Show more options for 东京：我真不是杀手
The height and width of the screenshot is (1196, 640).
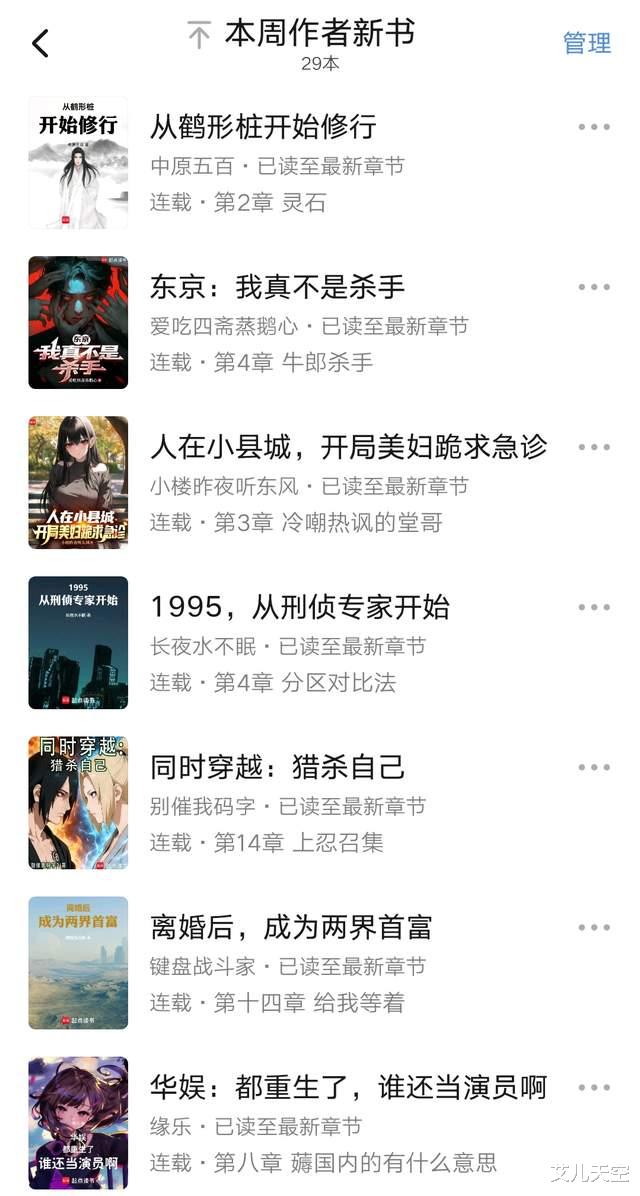click(594, 287)
